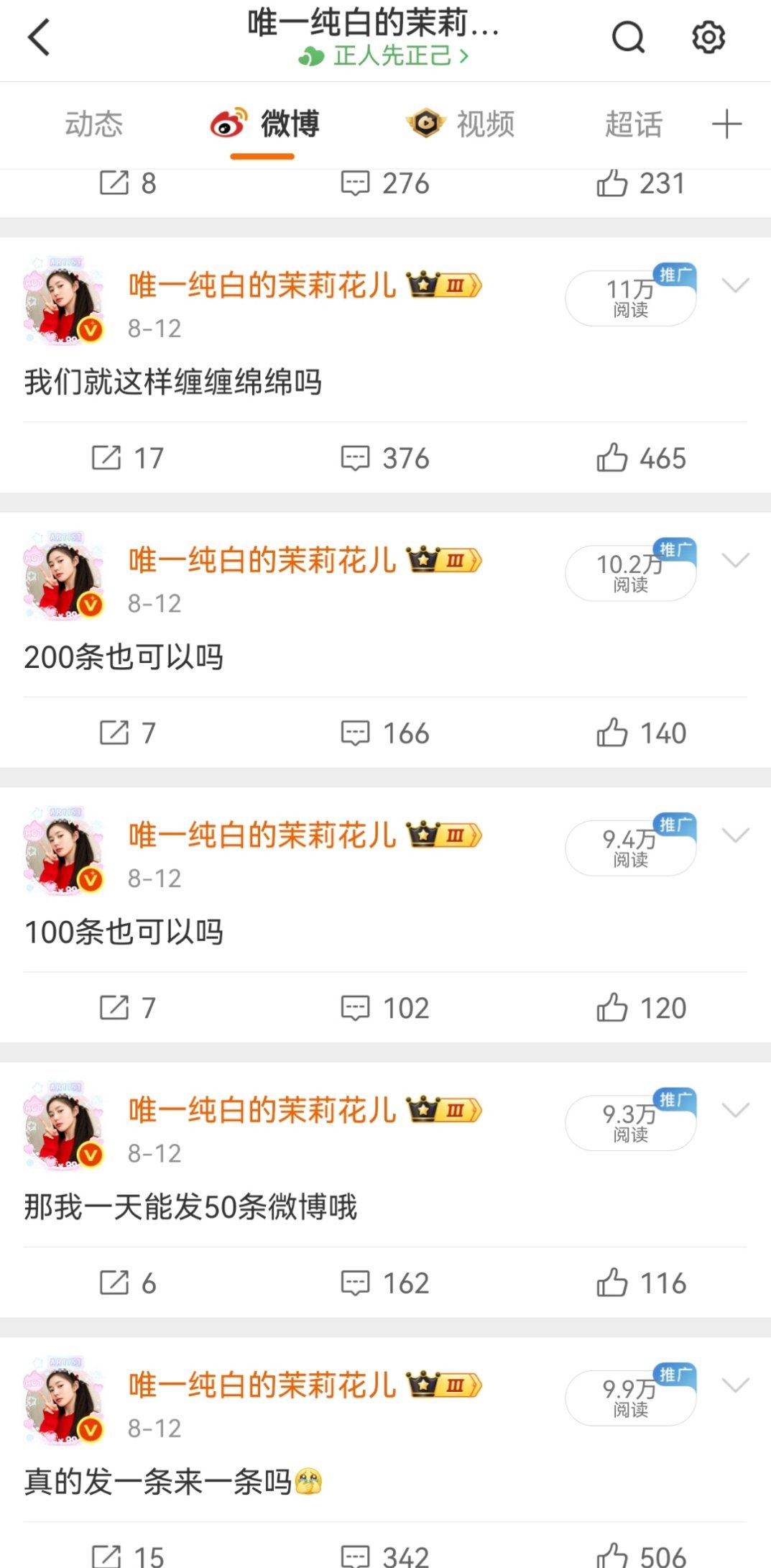Expand options for post 200条也可以吗
This screenshot has width=771, height=1568.
point(736,560)
